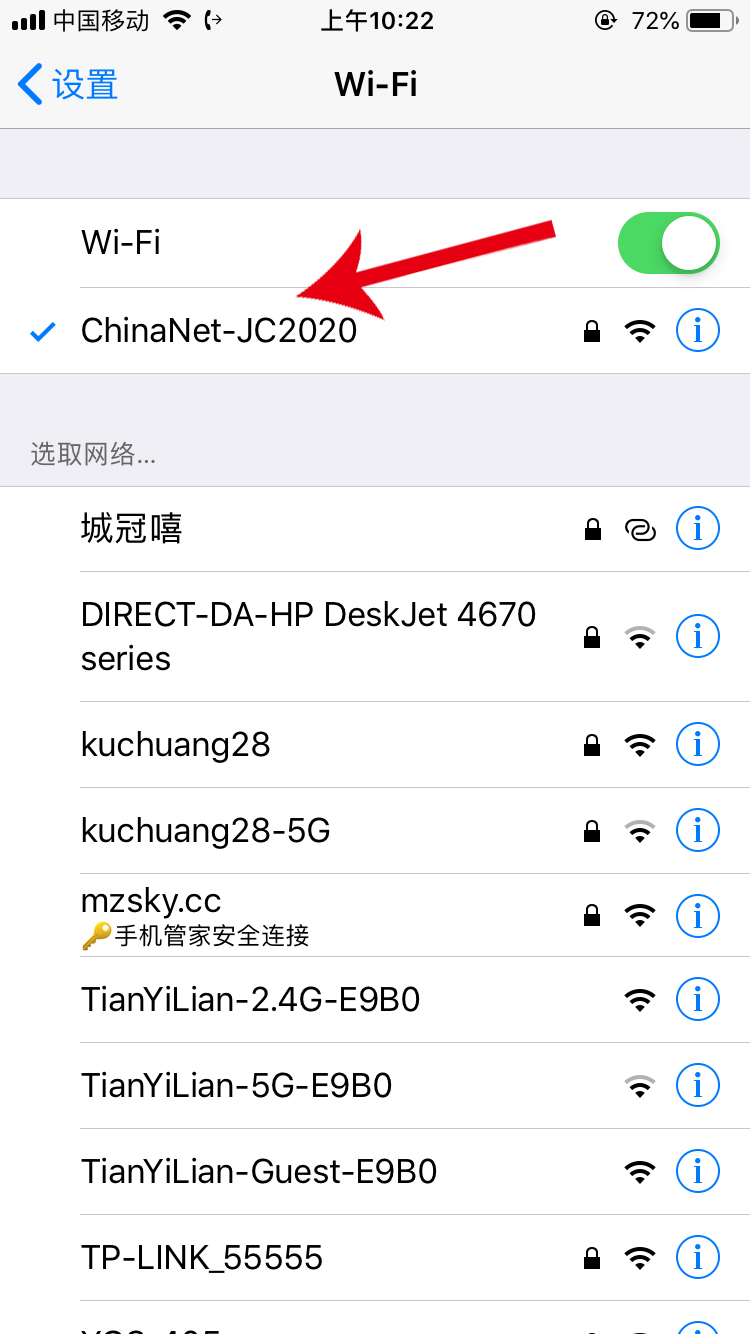
Task: Connect to TianYiLian-Guest-E9B0
Action: pyautogui.click(x=259, y=1171)
